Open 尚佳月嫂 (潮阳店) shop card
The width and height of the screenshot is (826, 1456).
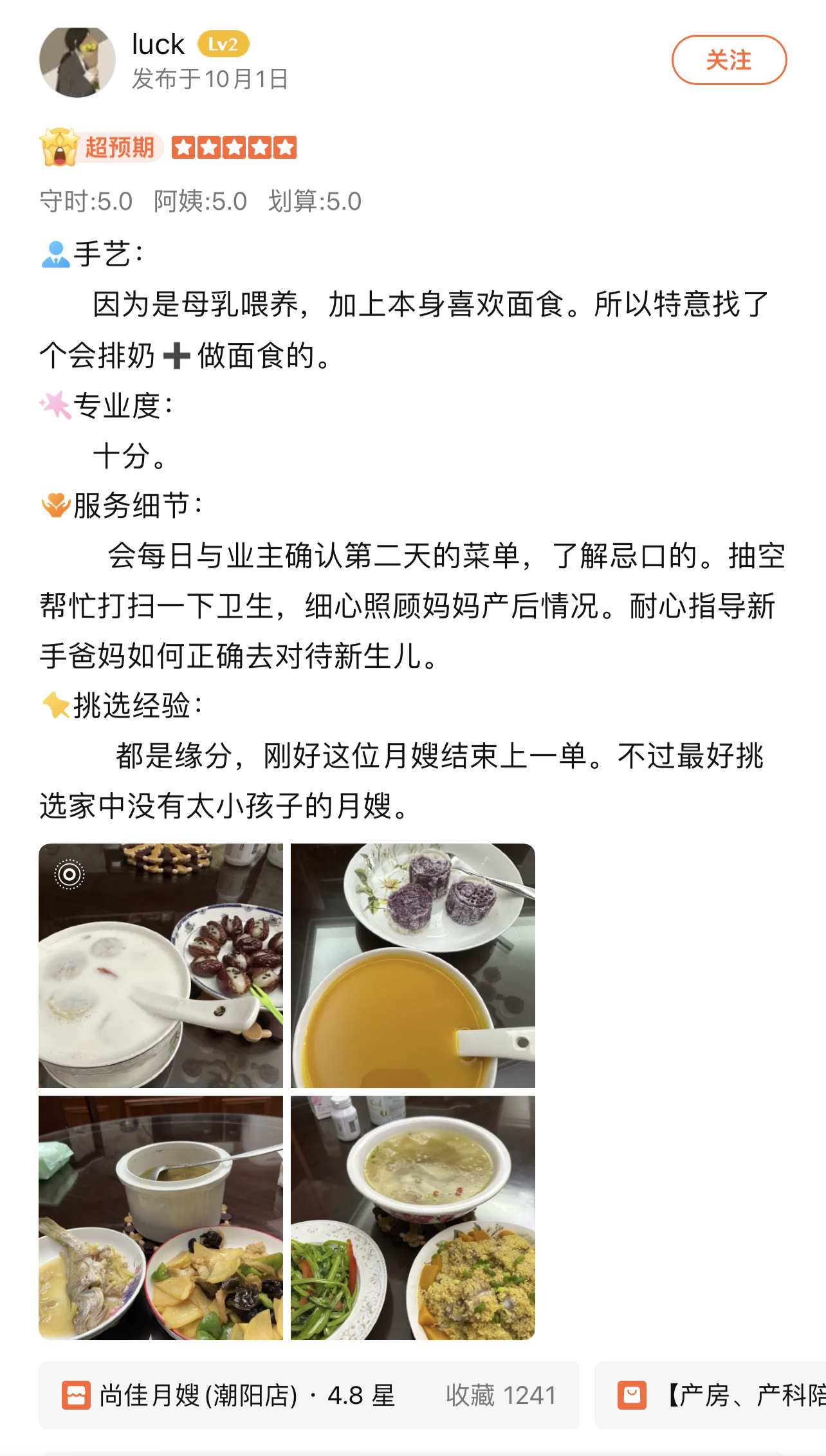(x=309, y=1395)
